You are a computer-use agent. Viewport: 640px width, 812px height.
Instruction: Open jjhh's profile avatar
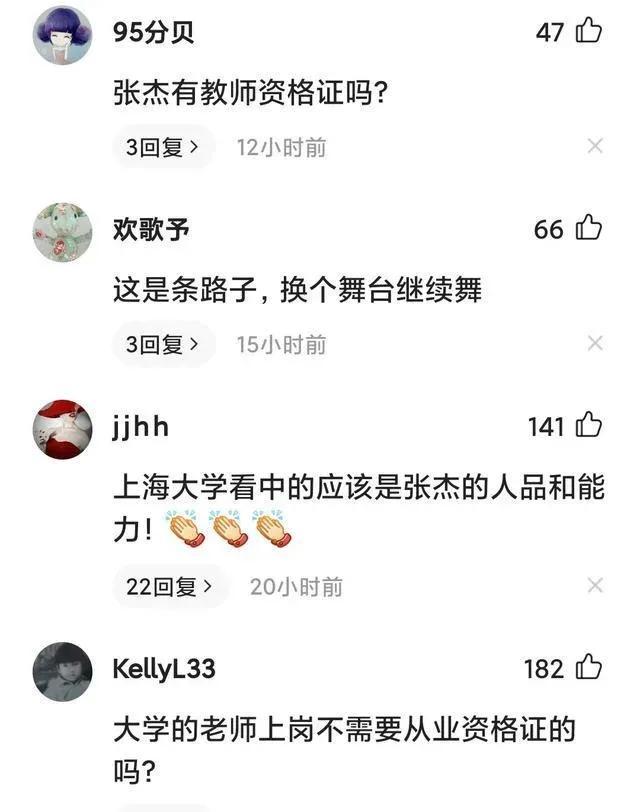click(x=62, y=429)
